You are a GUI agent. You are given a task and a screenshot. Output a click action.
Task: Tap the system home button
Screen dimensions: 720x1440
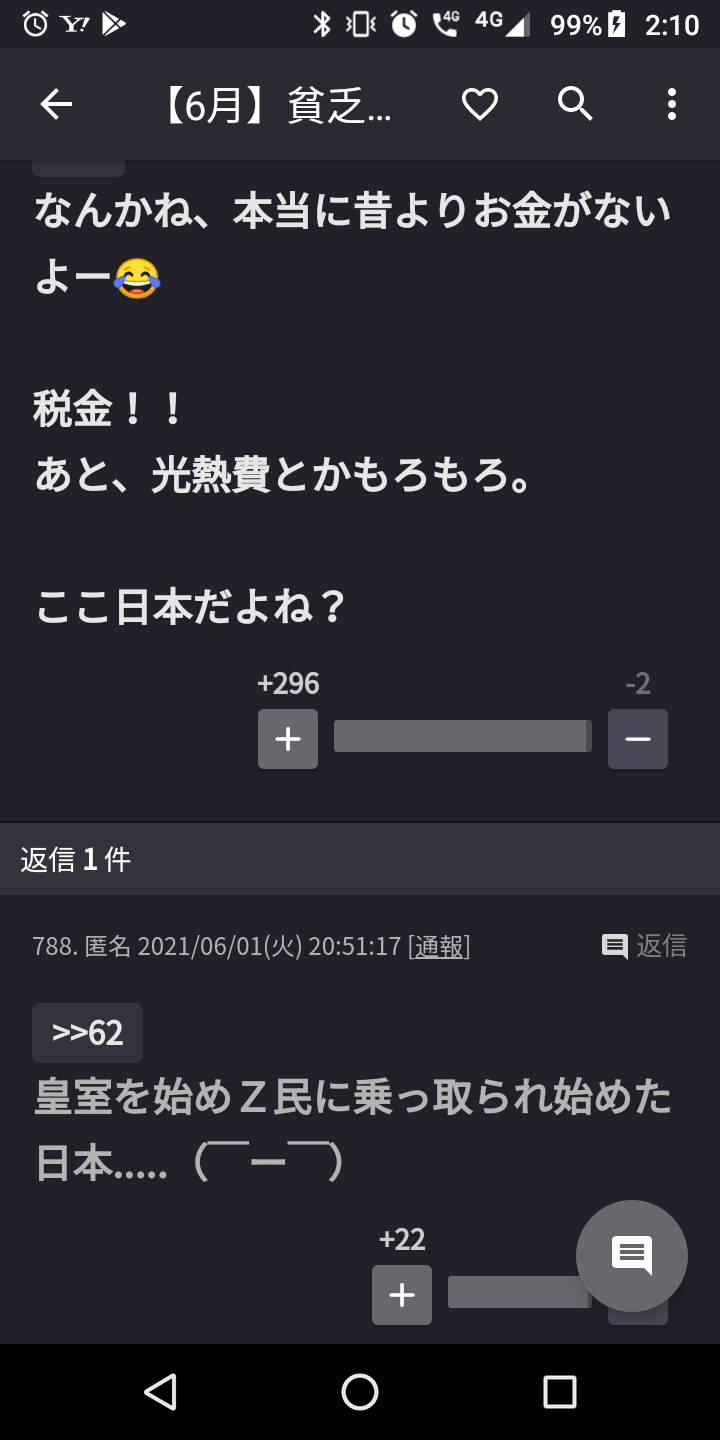coord(360,1391)
